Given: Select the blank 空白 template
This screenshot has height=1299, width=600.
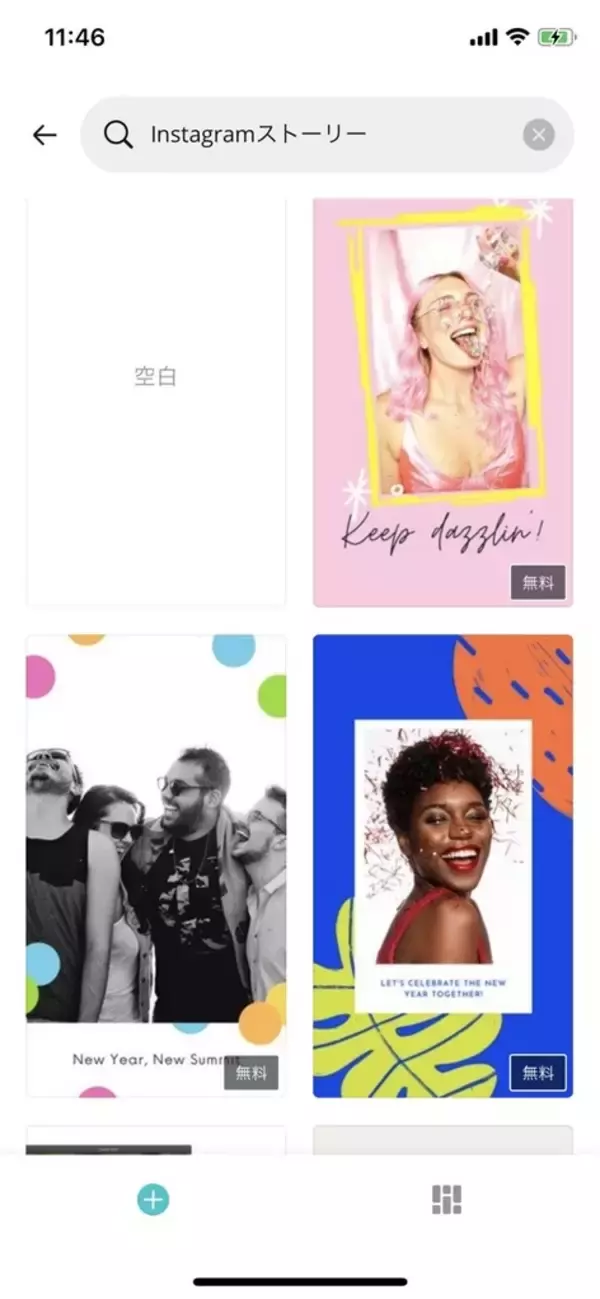Looking at the screenshot, I should tap(156, 400).
